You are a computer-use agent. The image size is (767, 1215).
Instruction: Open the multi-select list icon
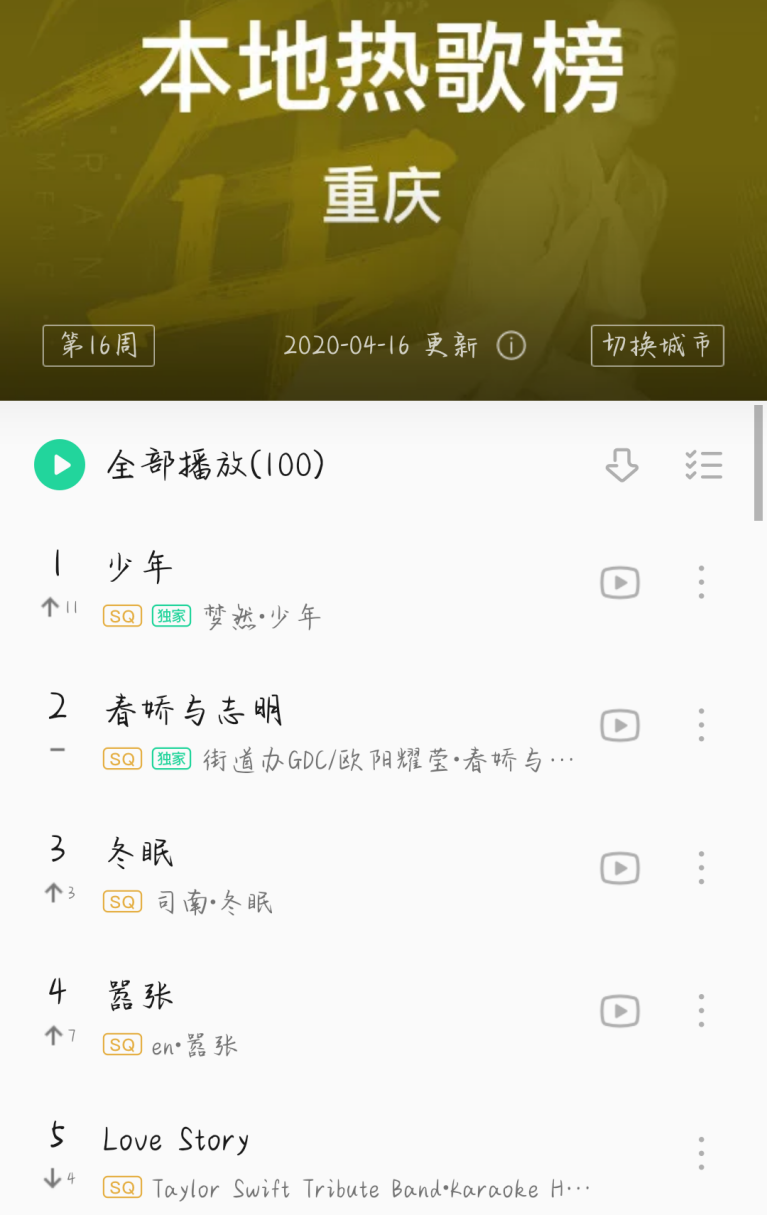[703, 465]
